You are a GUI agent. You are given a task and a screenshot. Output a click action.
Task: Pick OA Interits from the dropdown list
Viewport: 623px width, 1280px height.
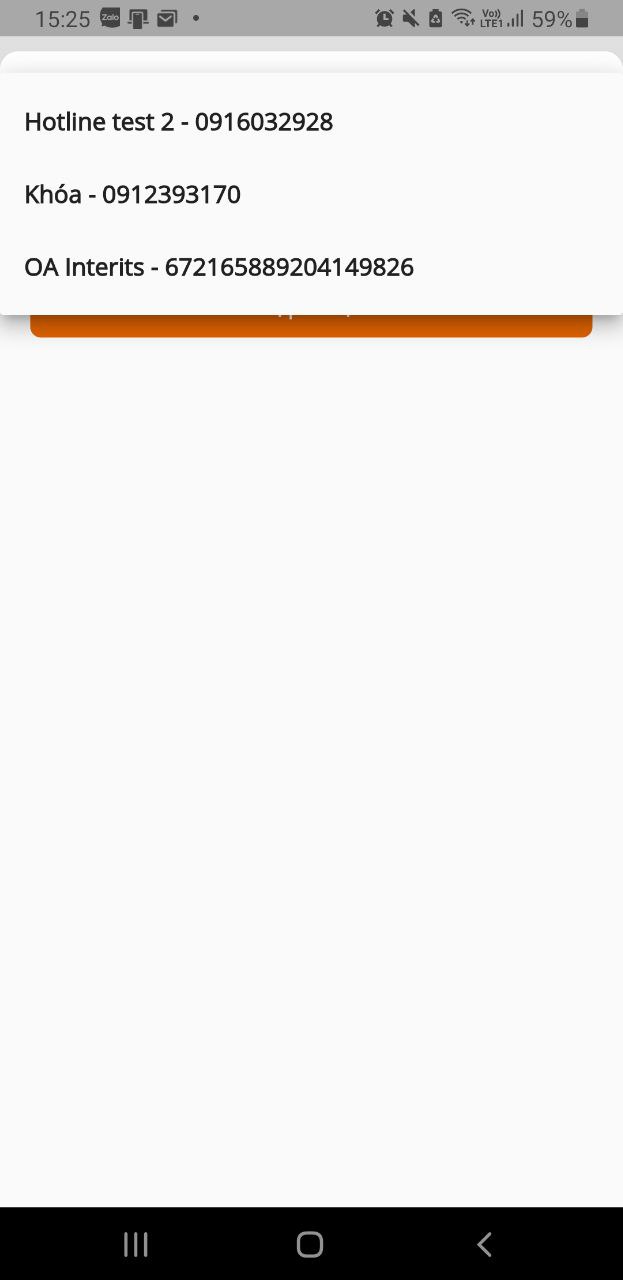click(x=219, y=267)
